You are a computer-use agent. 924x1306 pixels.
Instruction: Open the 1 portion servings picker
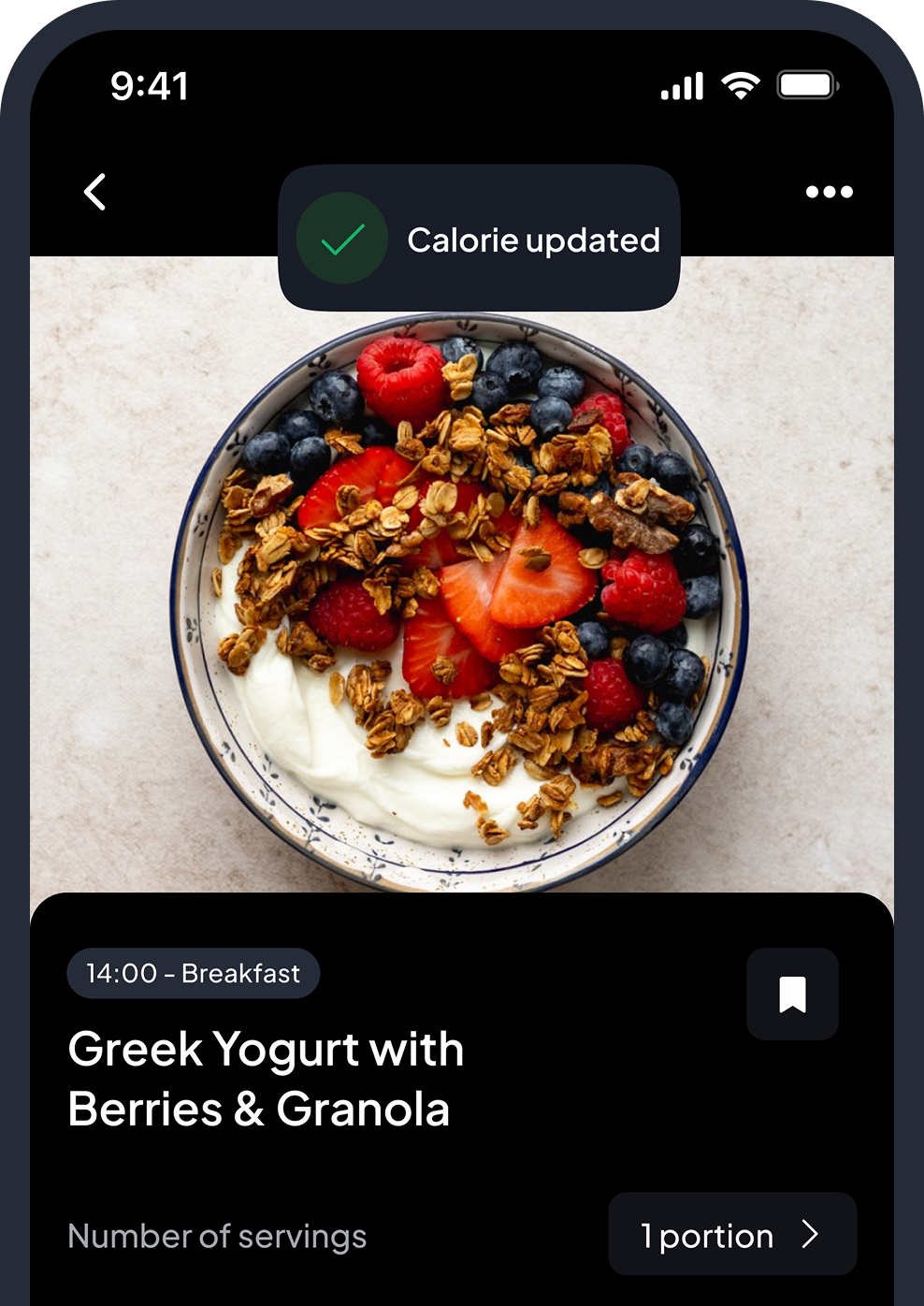(x=731, y=1234)
